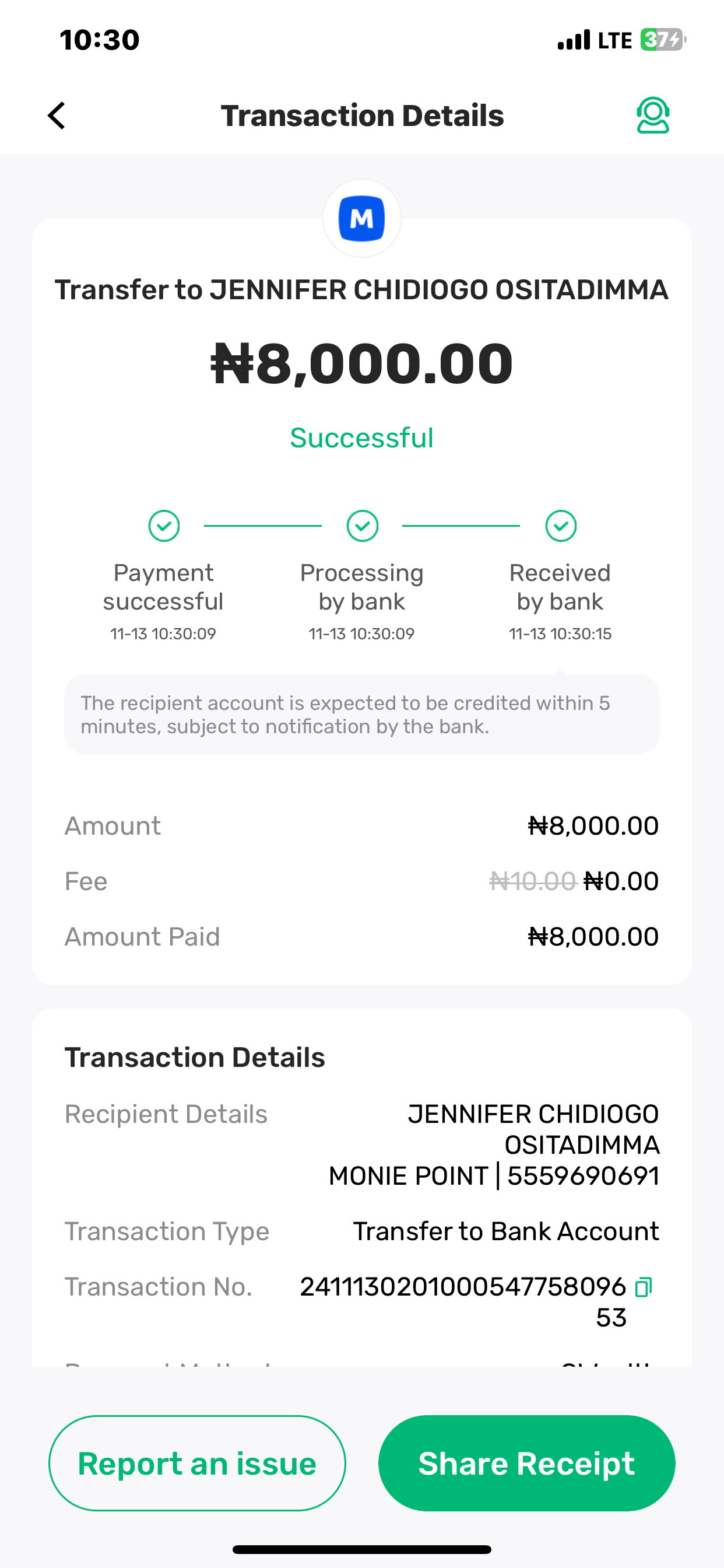Screen dimensions: 724x1568
Task: Open customer support headset icon
Action: pyautogui.click(x=653, y=115)
